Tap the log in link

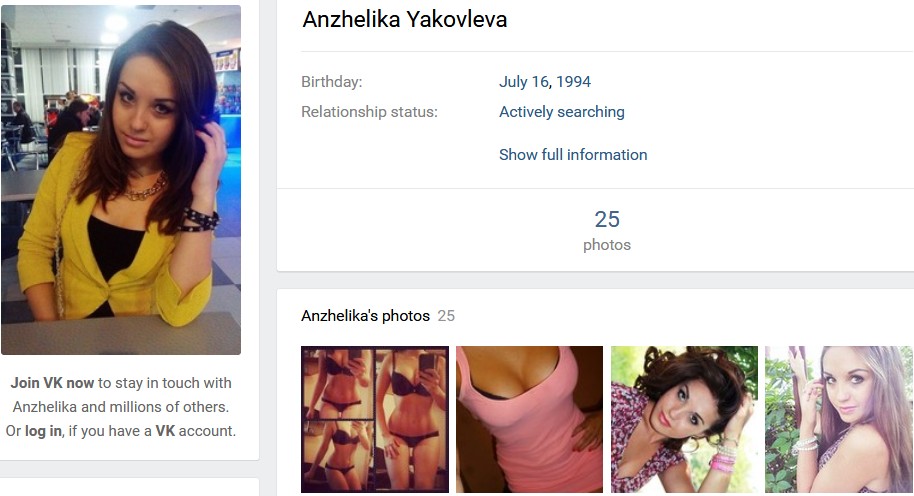[x=42, y=431]
